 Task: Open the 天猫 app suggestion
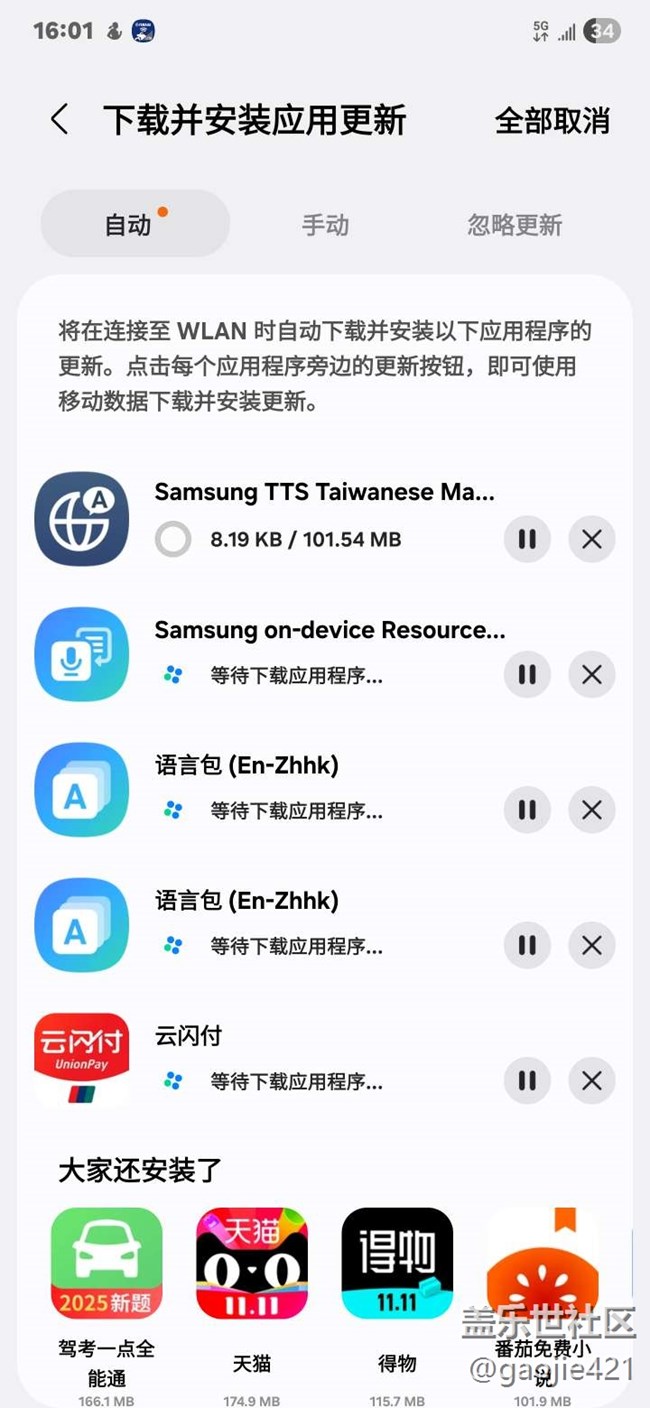pyautogui.click(x=252, y=1264)
